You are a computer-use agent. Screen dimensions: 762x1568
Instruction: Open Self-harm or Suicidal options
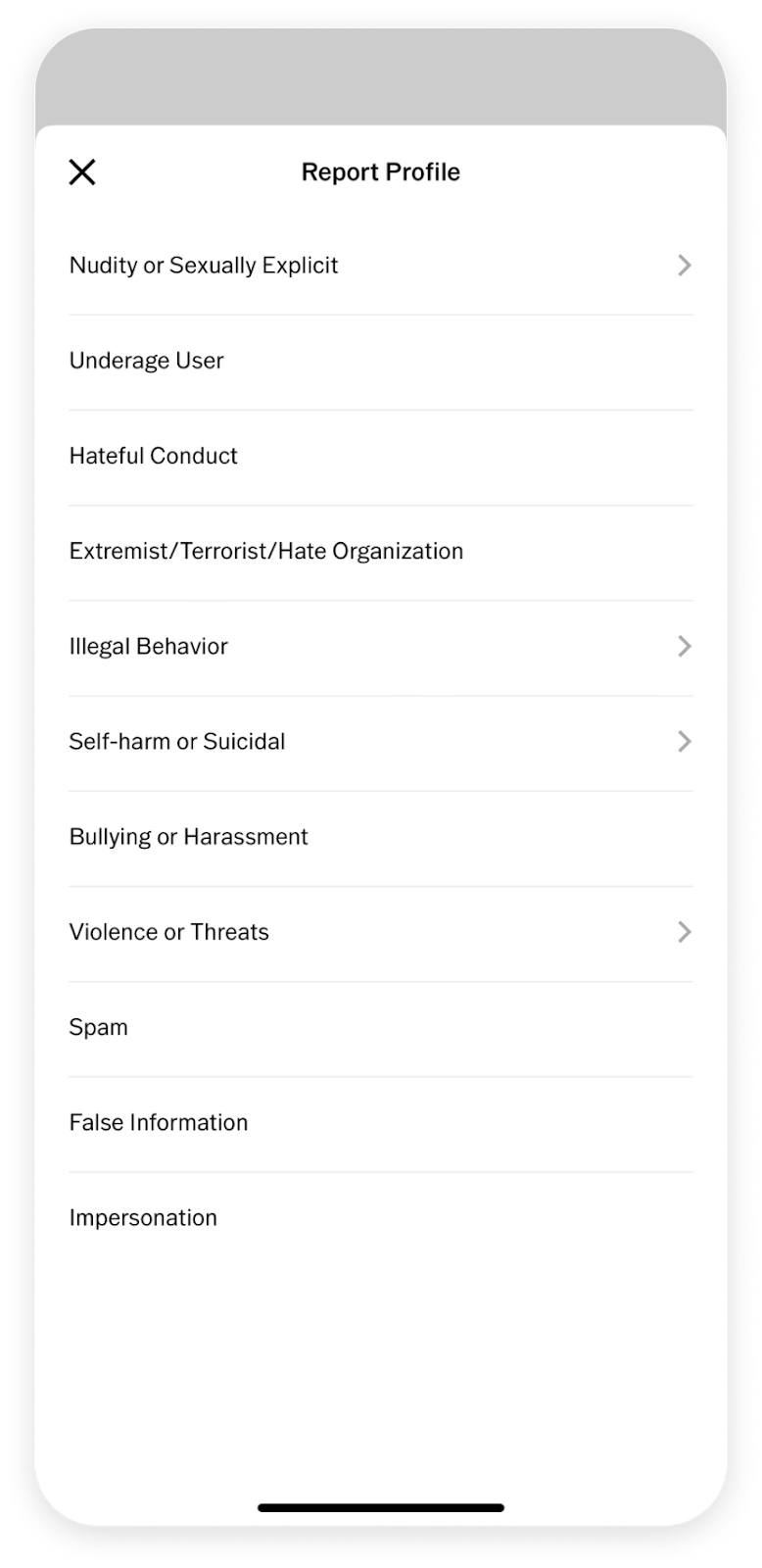tap(381, 742)
